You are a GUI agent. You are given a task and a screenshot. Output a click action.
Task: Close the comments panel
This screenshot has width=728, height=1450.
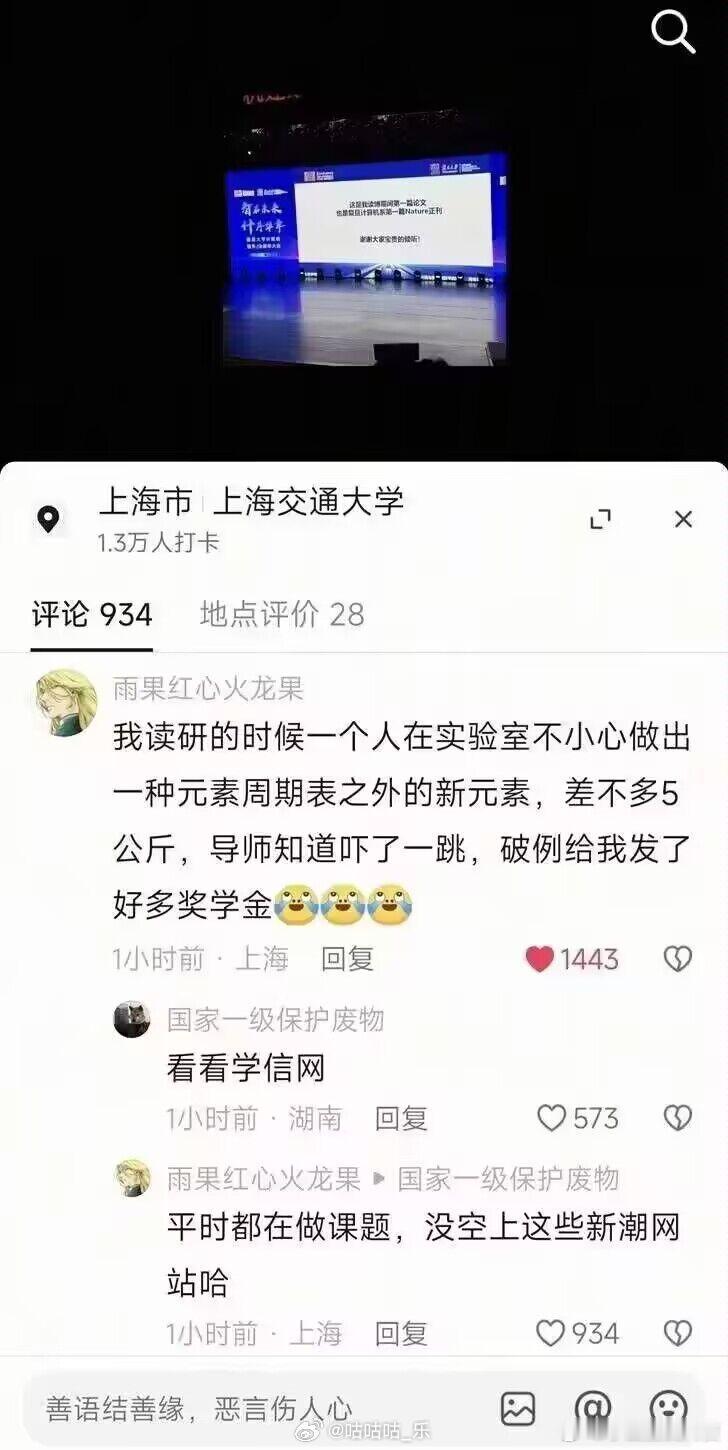click(683, 519)
